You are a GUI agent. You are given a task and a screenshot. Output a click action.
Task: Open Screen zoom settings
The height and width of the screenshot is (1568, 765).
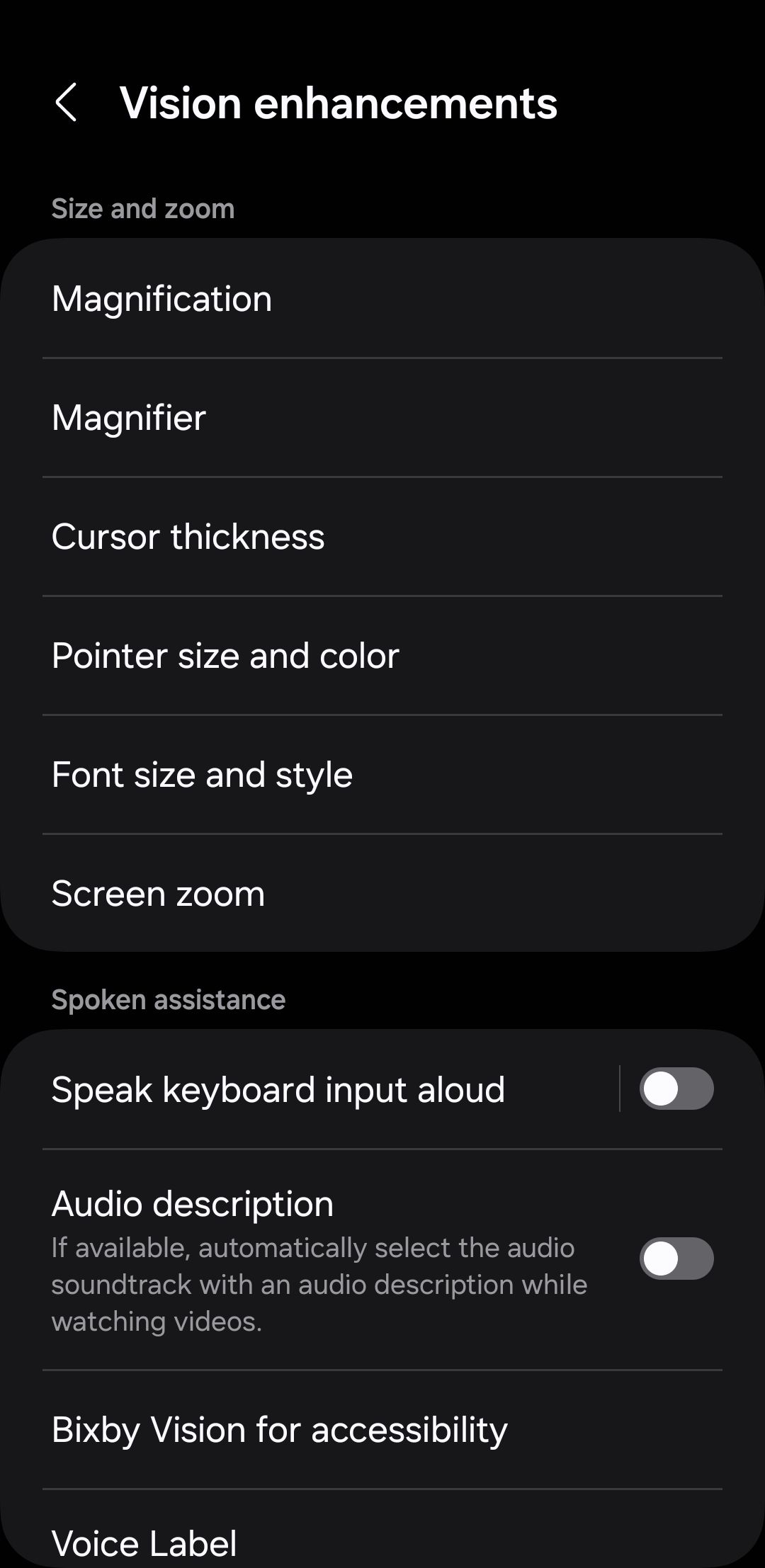(382, 893)
